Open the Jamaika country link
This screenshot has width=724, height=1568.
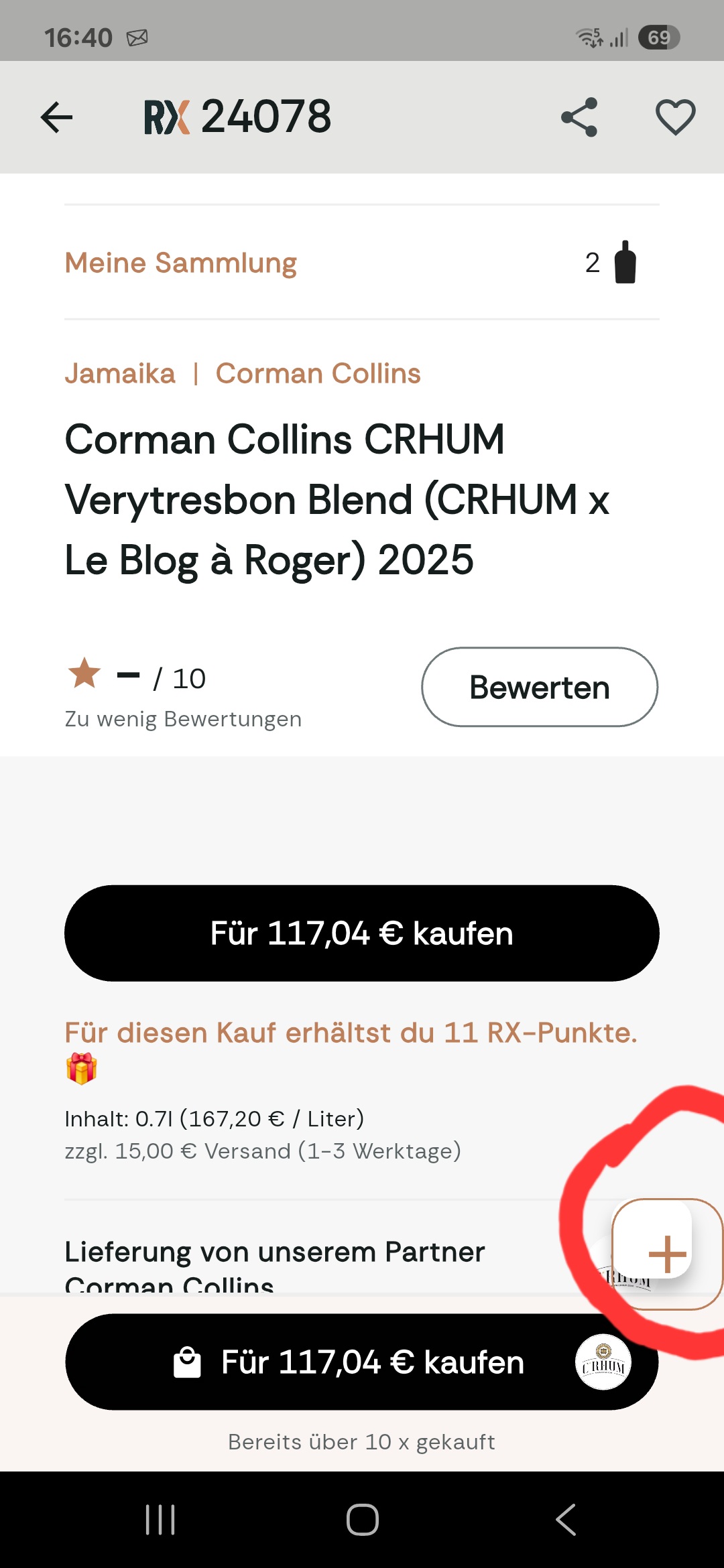tap(120, 373)
